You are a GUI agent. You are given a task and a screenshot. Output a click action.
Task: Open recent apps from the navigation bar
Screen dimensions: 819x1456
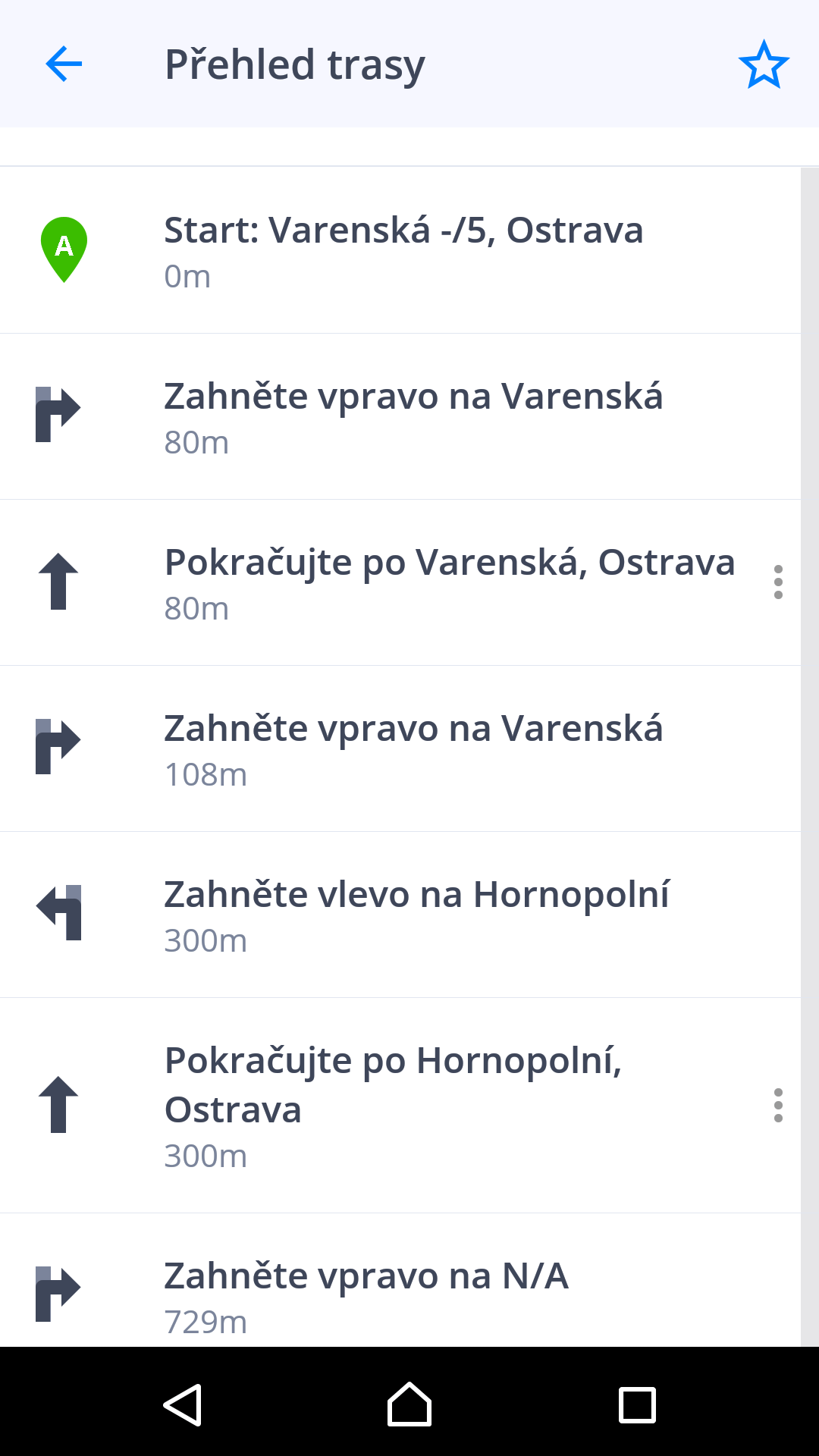pos(637,1404)
